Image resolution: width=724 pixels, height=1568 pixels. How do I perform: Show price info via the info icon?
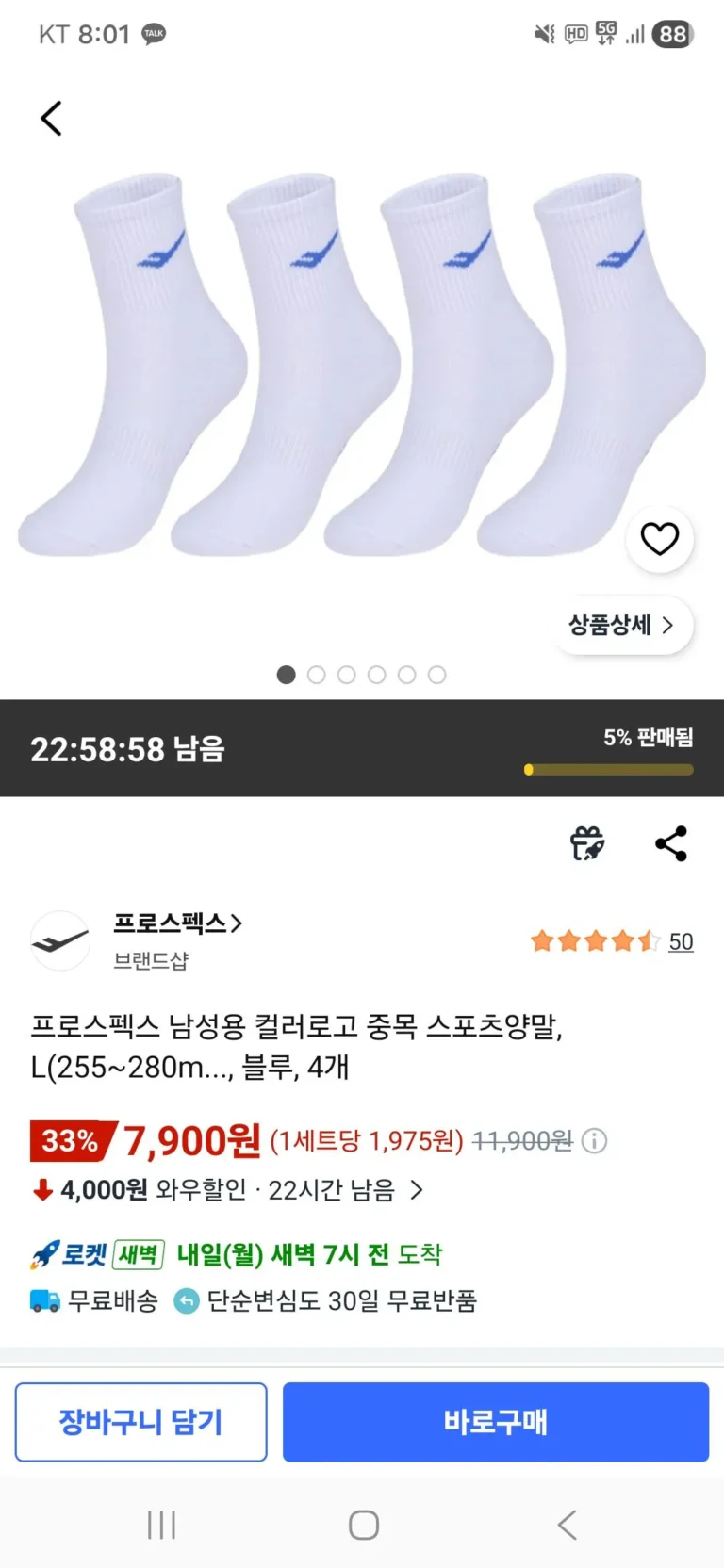[x=594, y=1141]
